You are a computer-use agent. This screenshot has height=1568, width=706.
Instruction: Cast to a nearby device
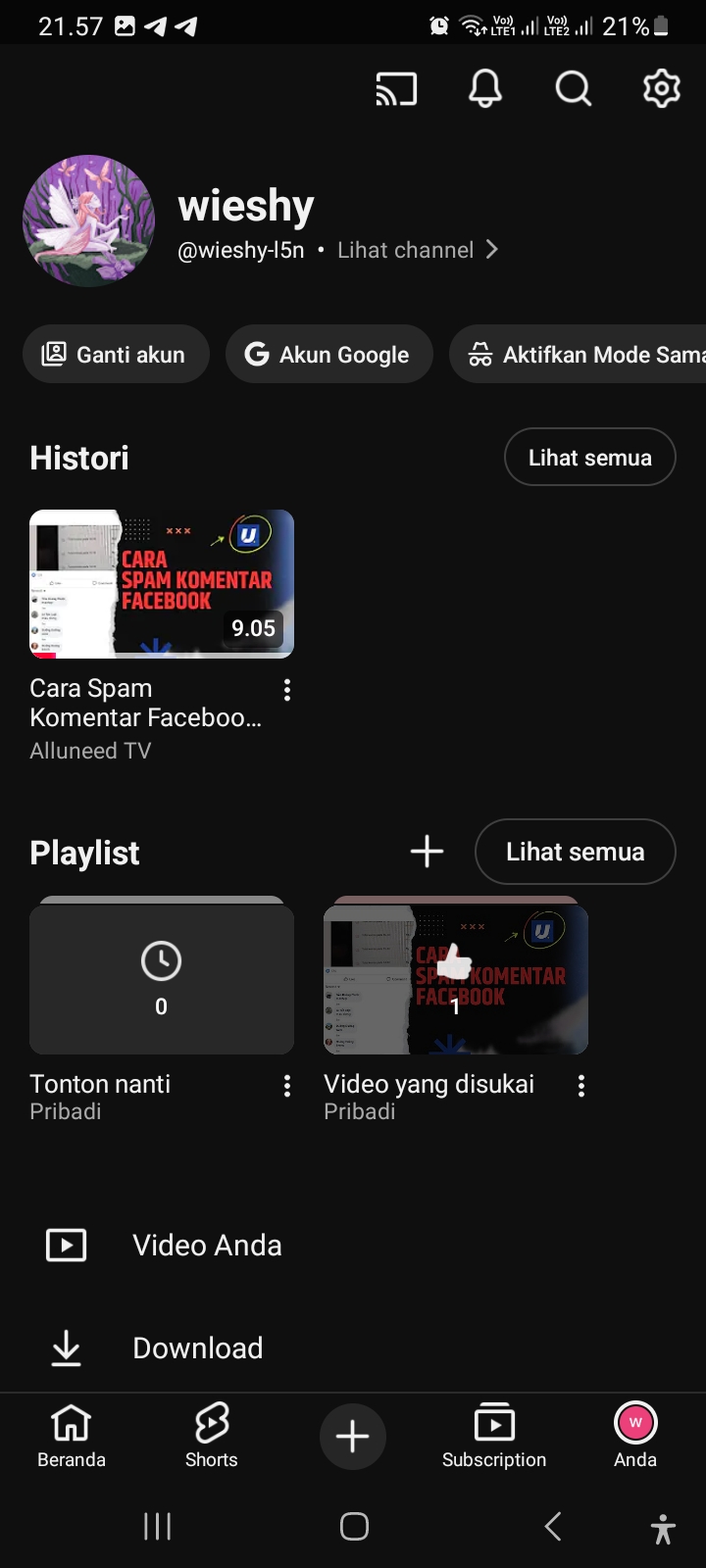(396, 89)
